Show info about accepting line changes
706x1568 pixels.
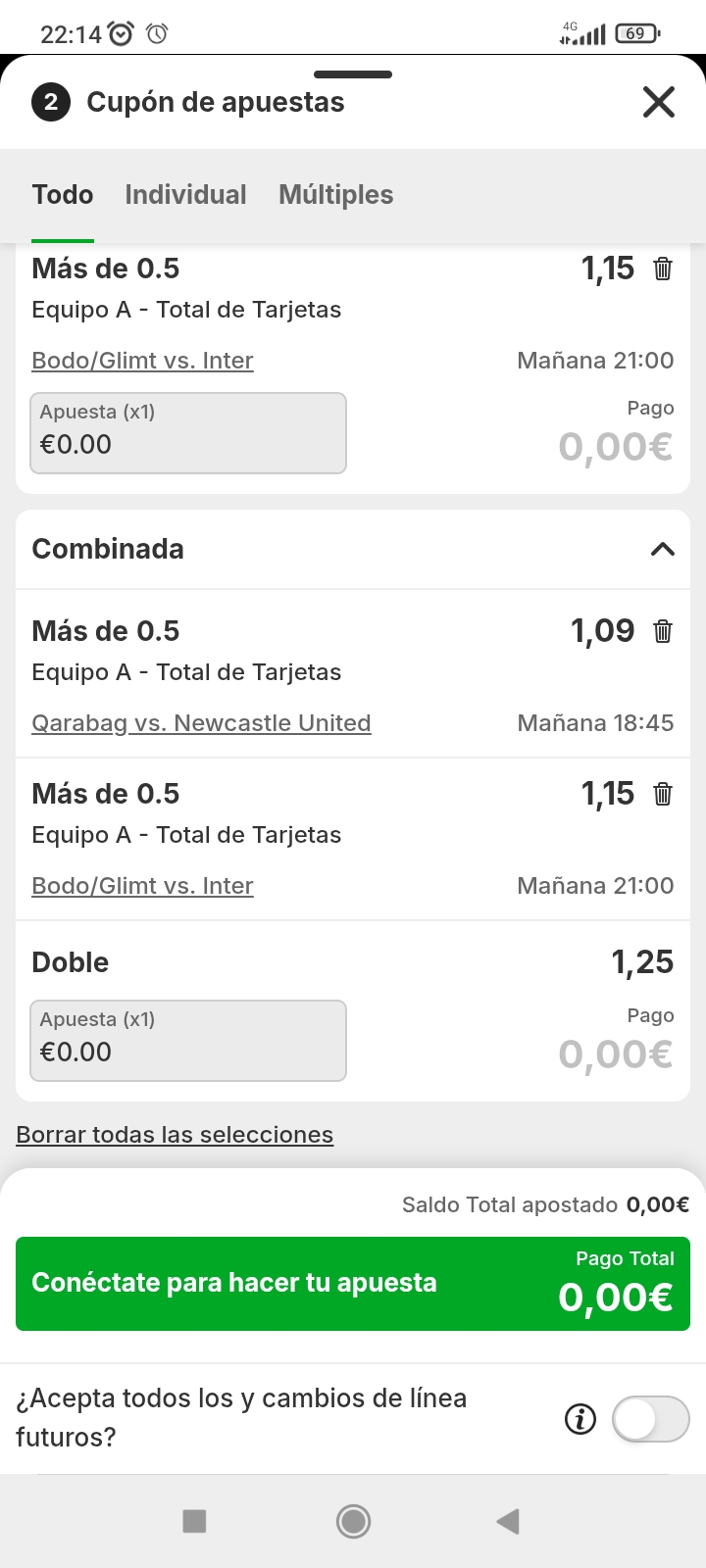[580, 1418]
